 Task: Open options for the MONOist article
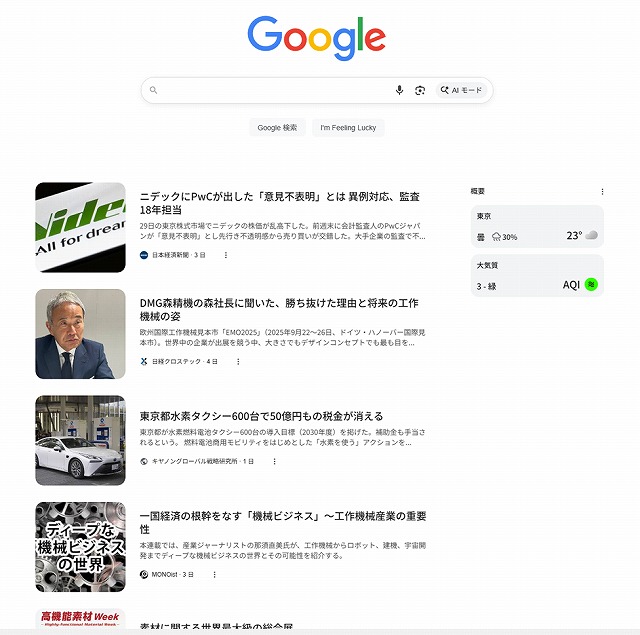pos(214,575)
